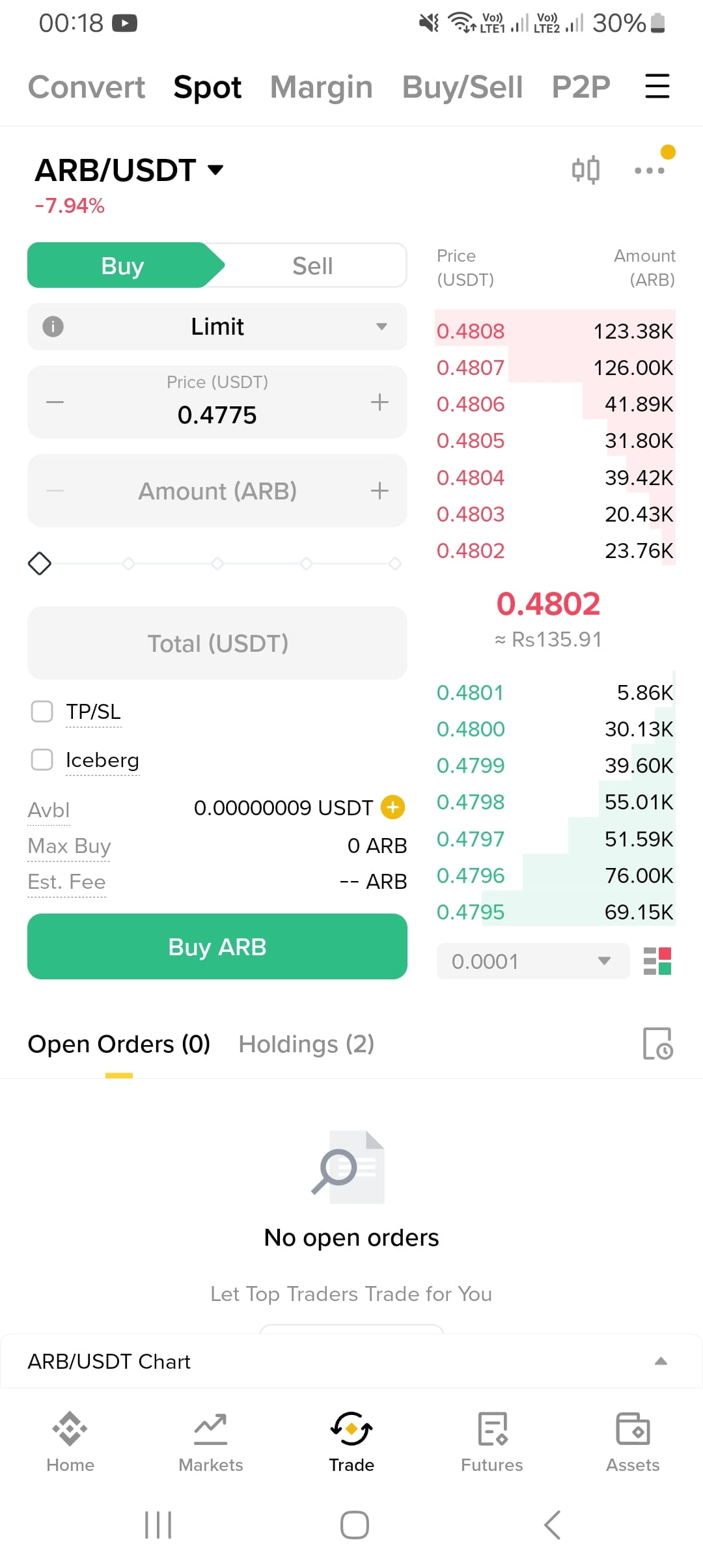
Task: Open the ARB/USDT pair selector
Action: point(129,170)
